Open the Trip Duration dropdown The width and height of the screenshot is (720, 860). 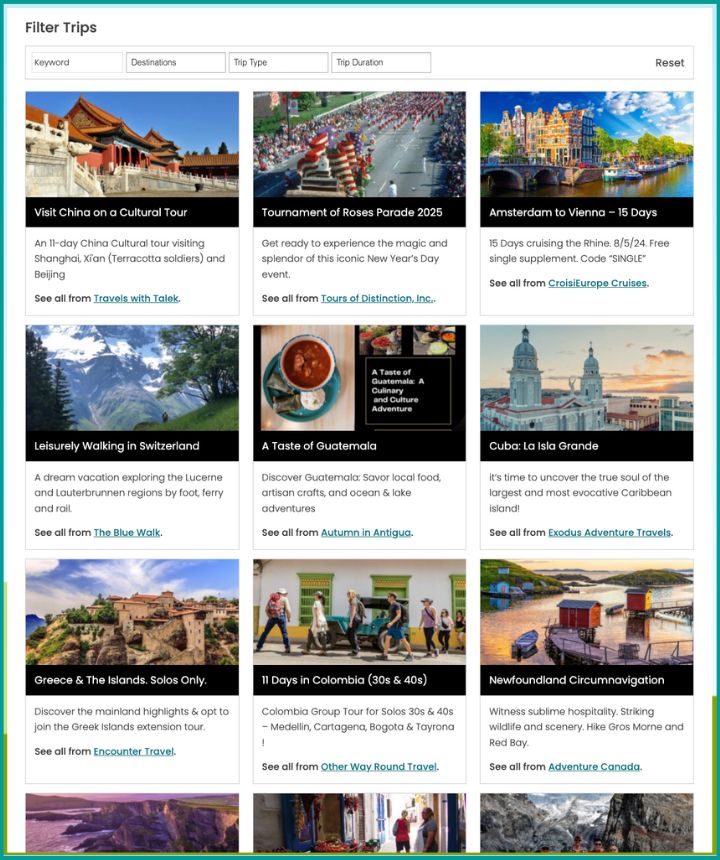pyautogui.click(x=380, y=62)
